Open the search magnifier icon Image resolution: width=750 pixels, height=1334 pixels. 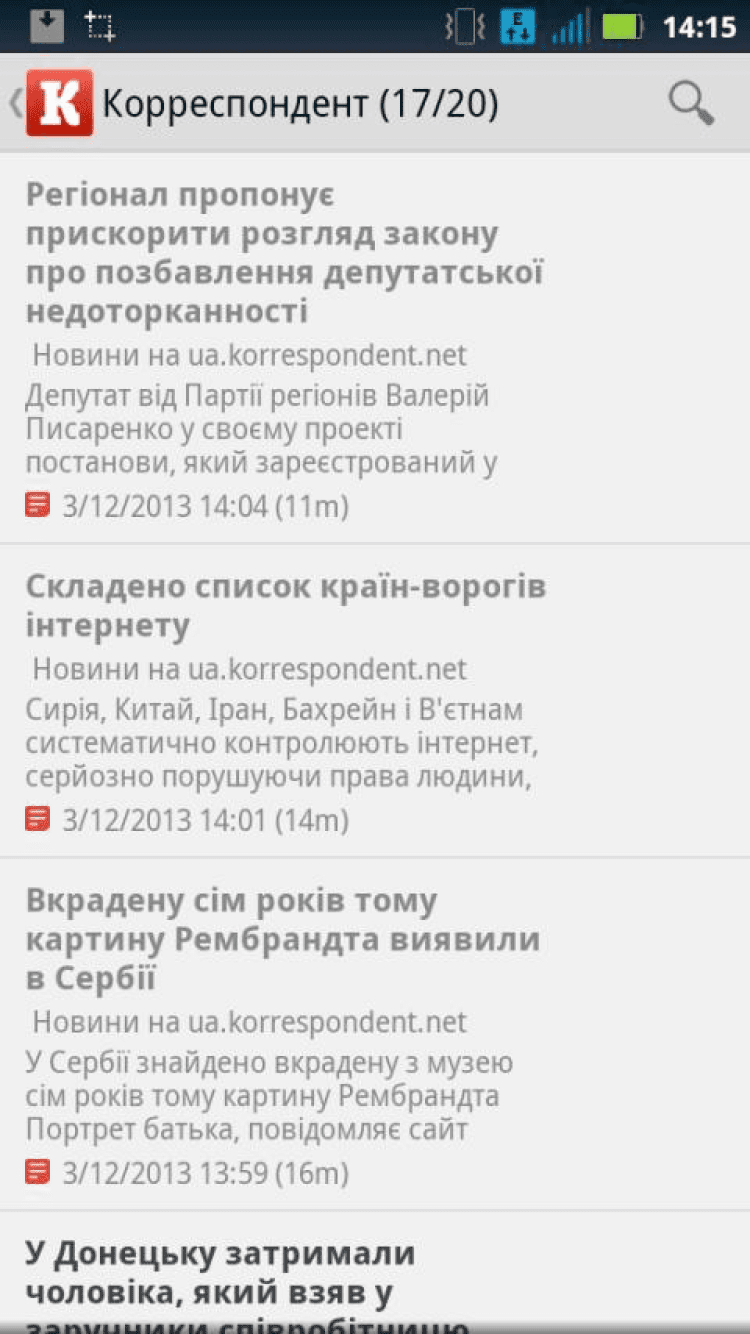coord(691,103)
